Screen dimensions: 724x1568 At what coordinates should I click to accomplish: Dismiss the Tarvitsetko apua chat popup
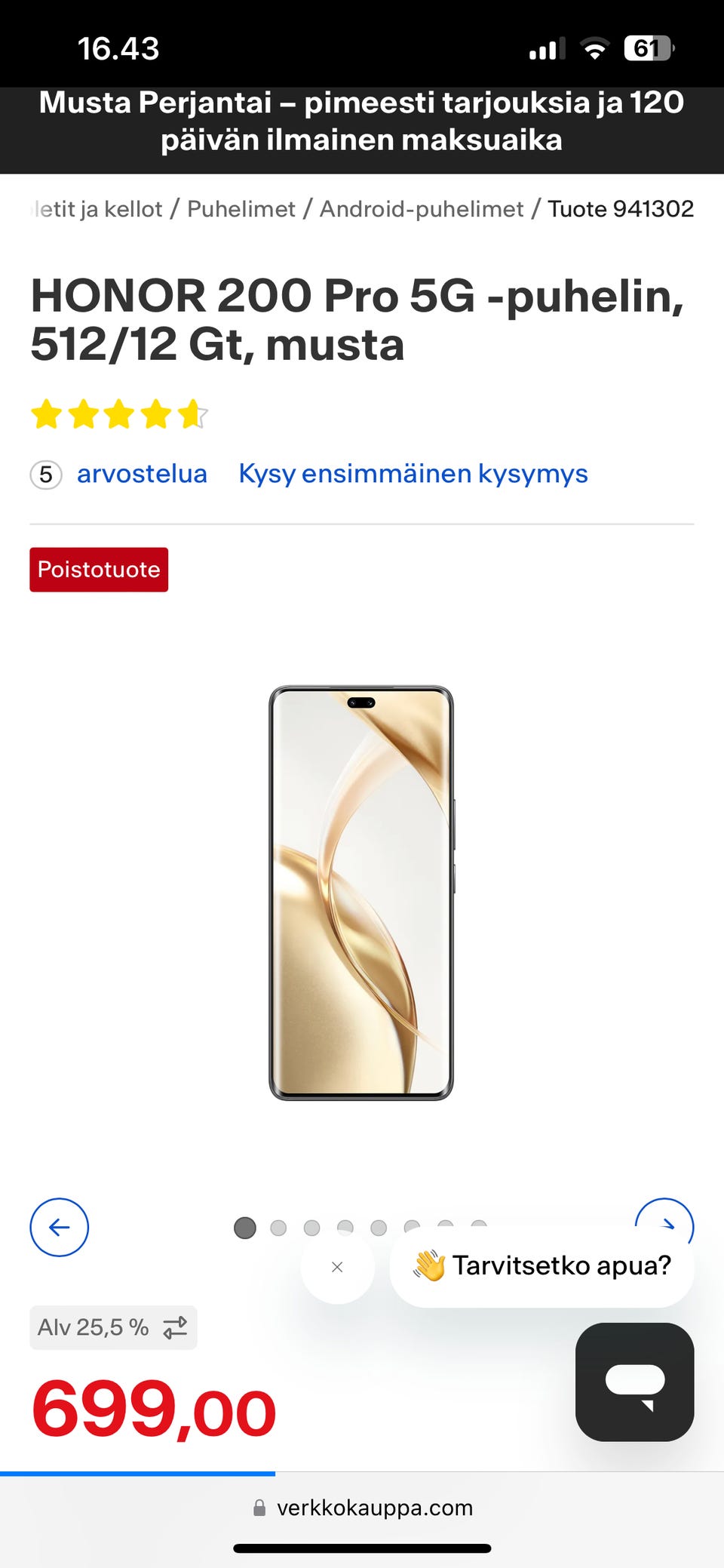pyautogui.click(x=337, y=1267)
